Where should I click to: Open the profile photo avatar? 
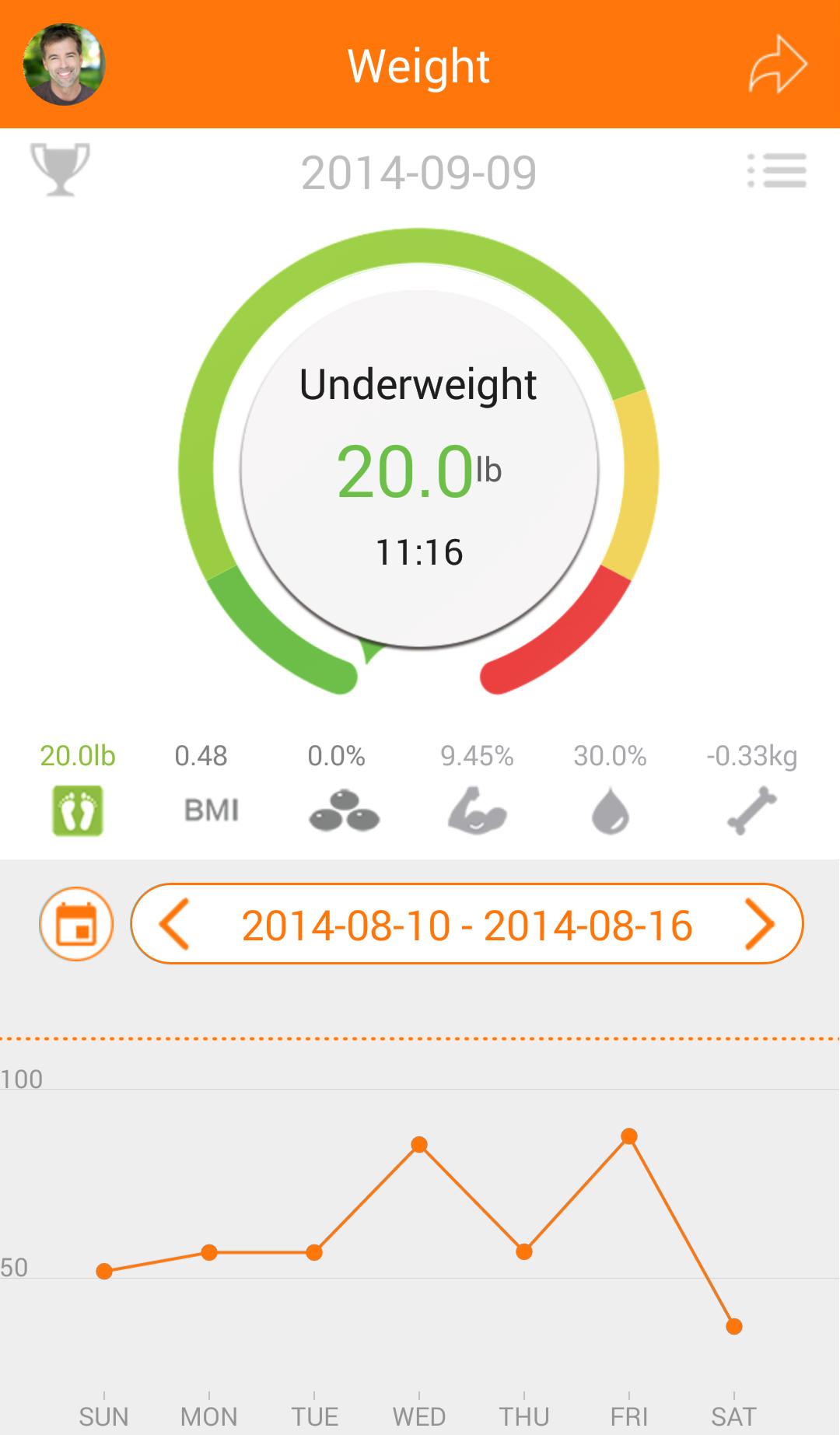[x=65, y=65]
